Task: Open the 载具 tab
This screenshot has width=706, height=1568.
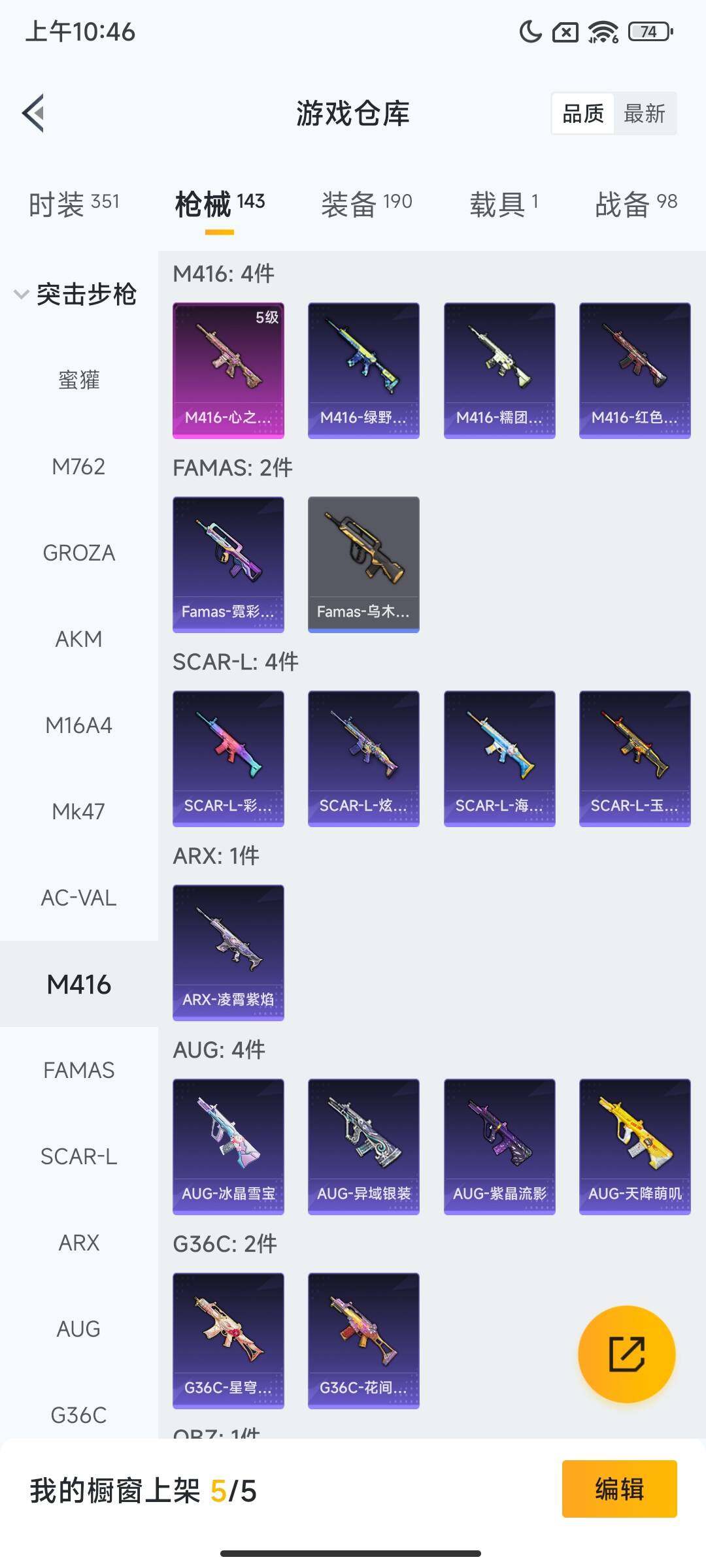Action: 503,204
